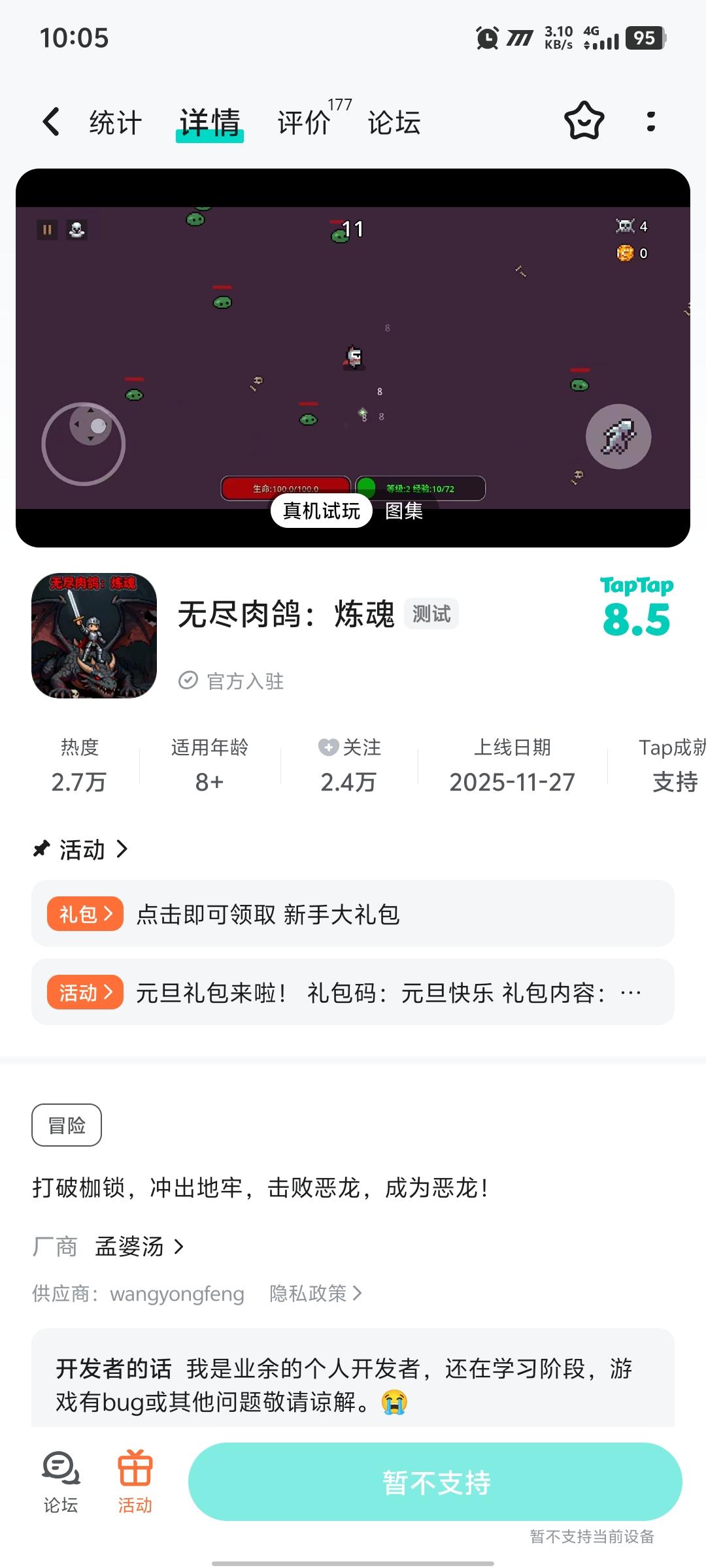
Task: Tap the 暂不支持 button
Action: pyautogui.click(x=435, y=1482)
